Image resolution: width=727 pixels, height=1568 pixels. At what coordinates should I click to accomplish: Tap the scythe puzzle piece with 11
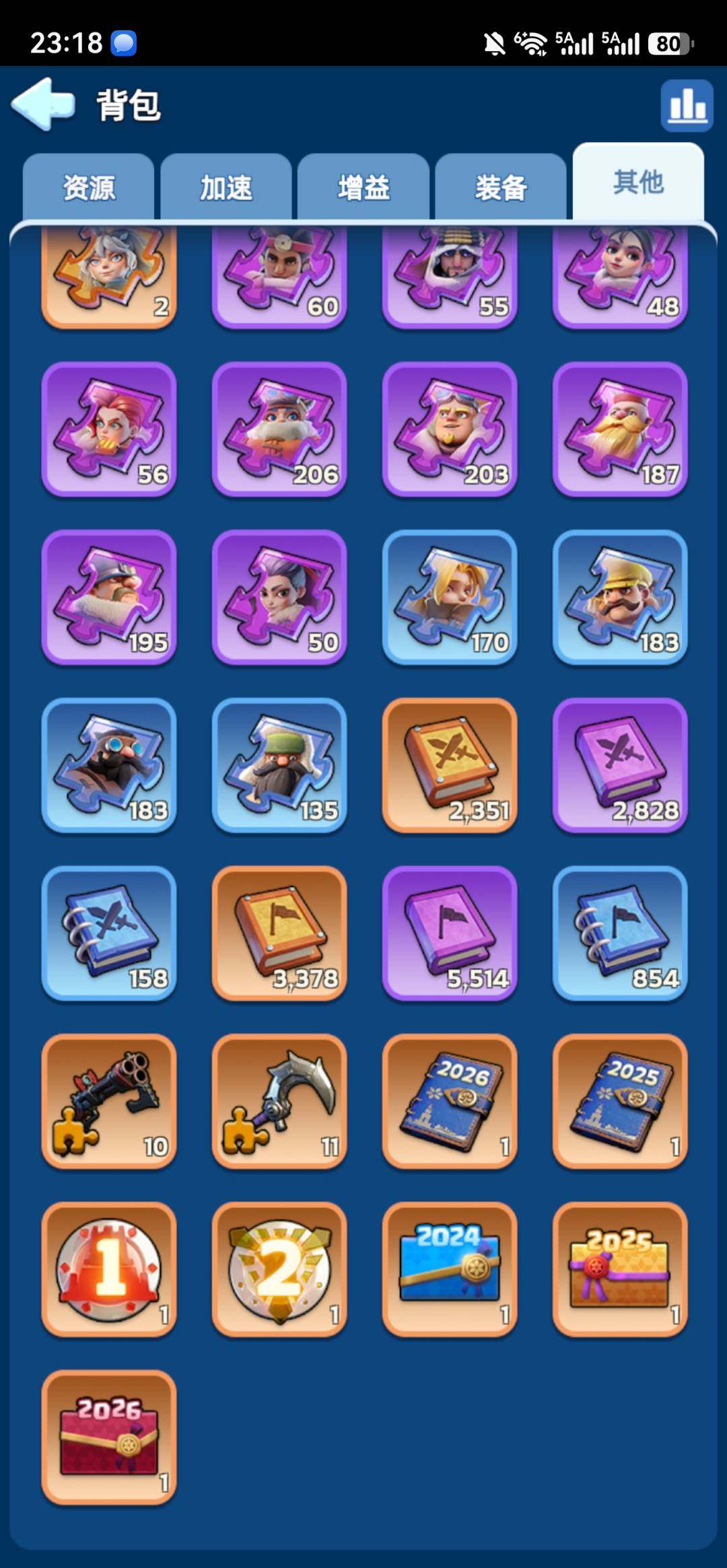tap(279, 1101)
